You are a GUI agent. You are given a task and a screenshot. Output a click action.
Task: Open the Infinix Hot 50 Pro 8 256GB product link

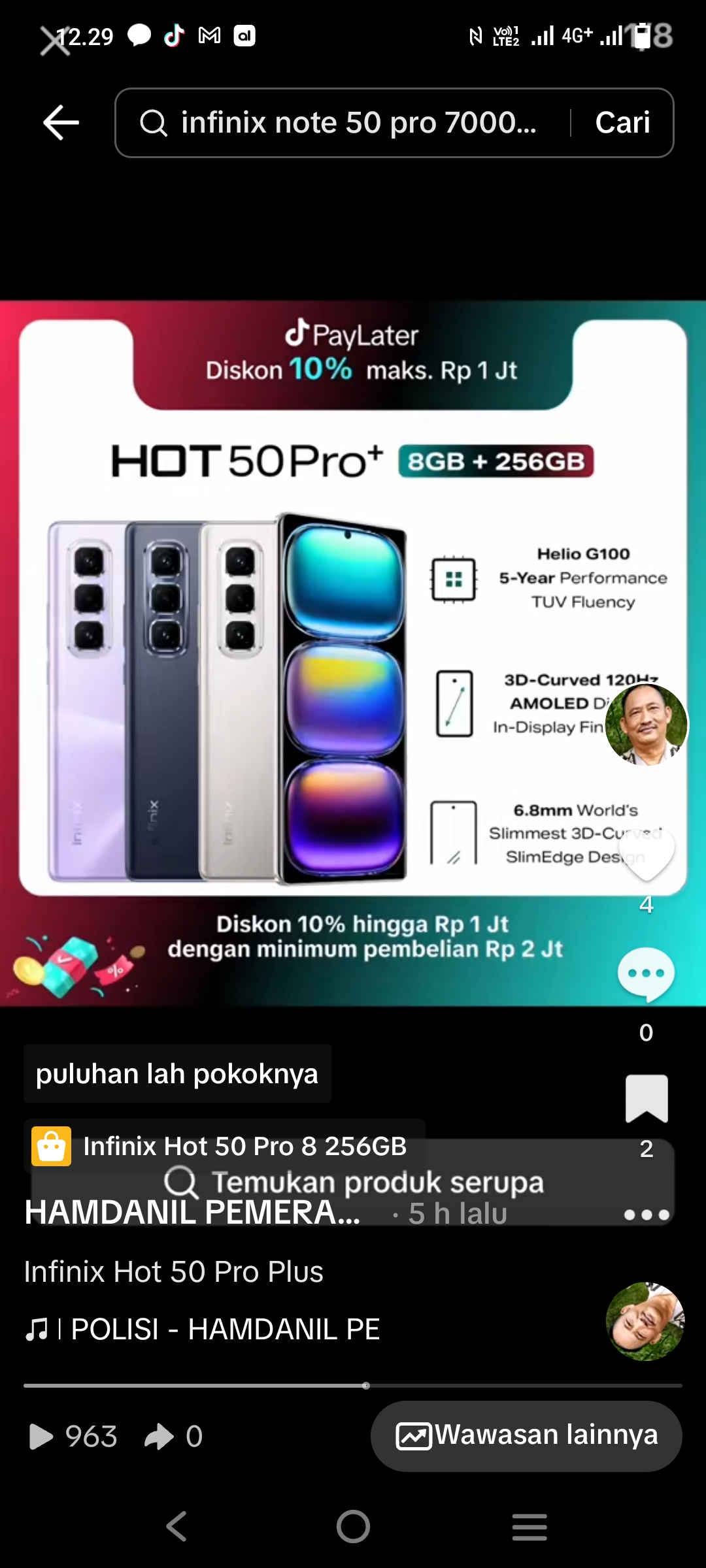click(244, 1146)
